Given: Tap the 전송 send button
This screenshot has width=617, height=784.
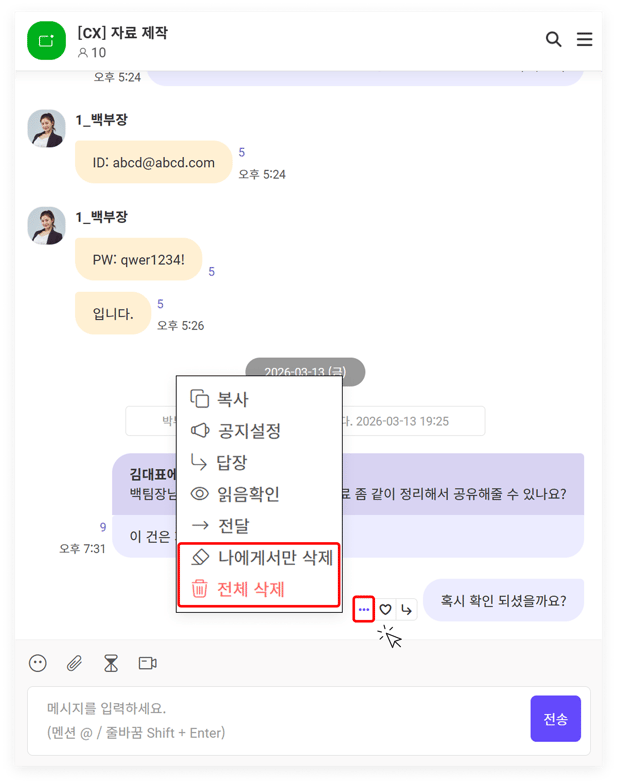Looking at the screenshot, I should [x=555, y=719].
